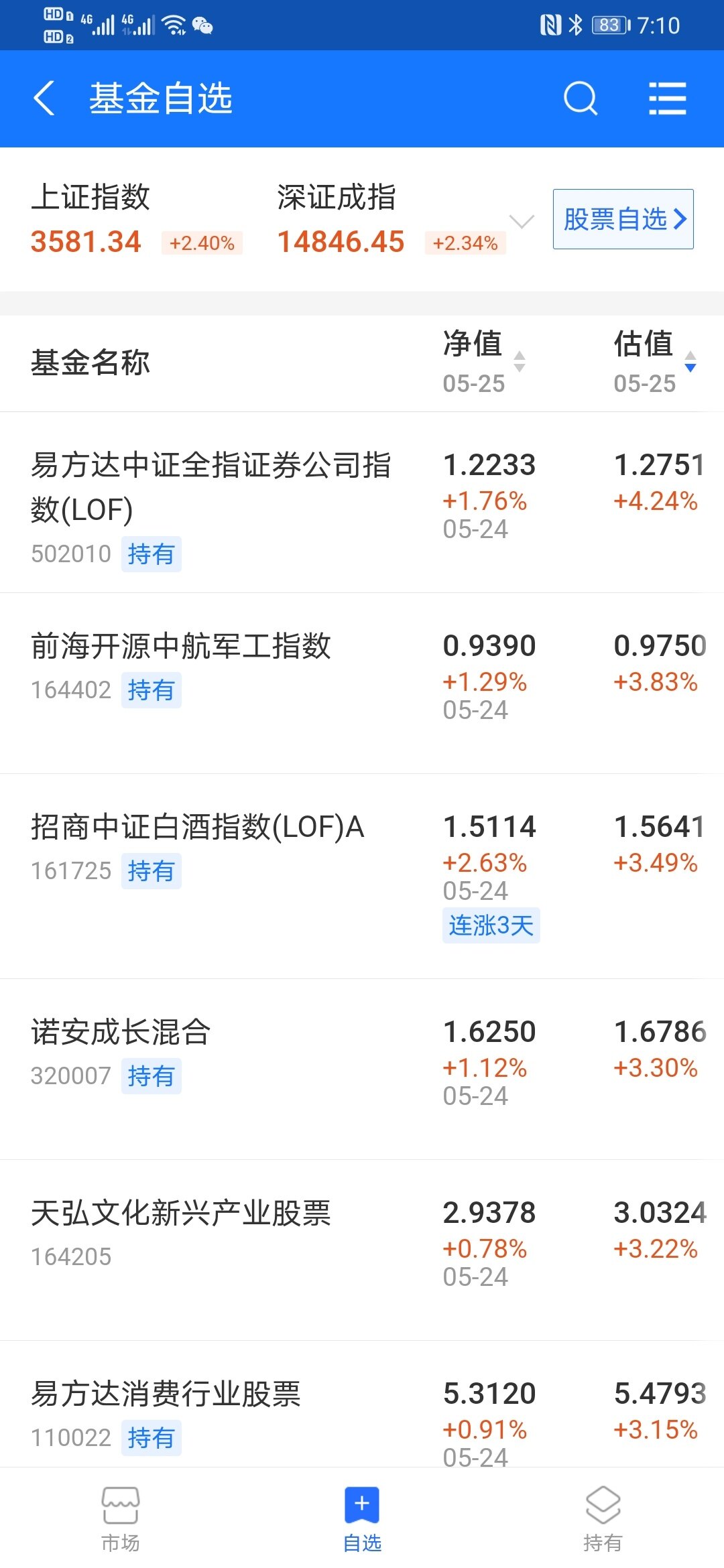The width and height of the screenshot is (724, 1568).
Task: Open the list menu icon
Action: tap(667, 99)
